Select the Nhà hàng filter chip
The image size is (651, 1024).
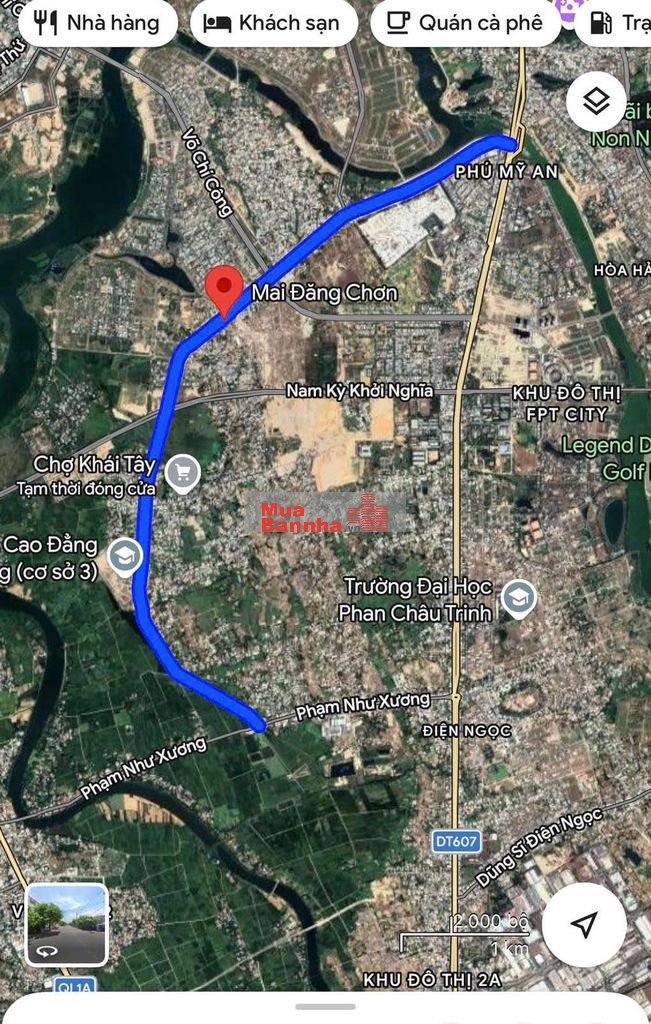[98, 23]
